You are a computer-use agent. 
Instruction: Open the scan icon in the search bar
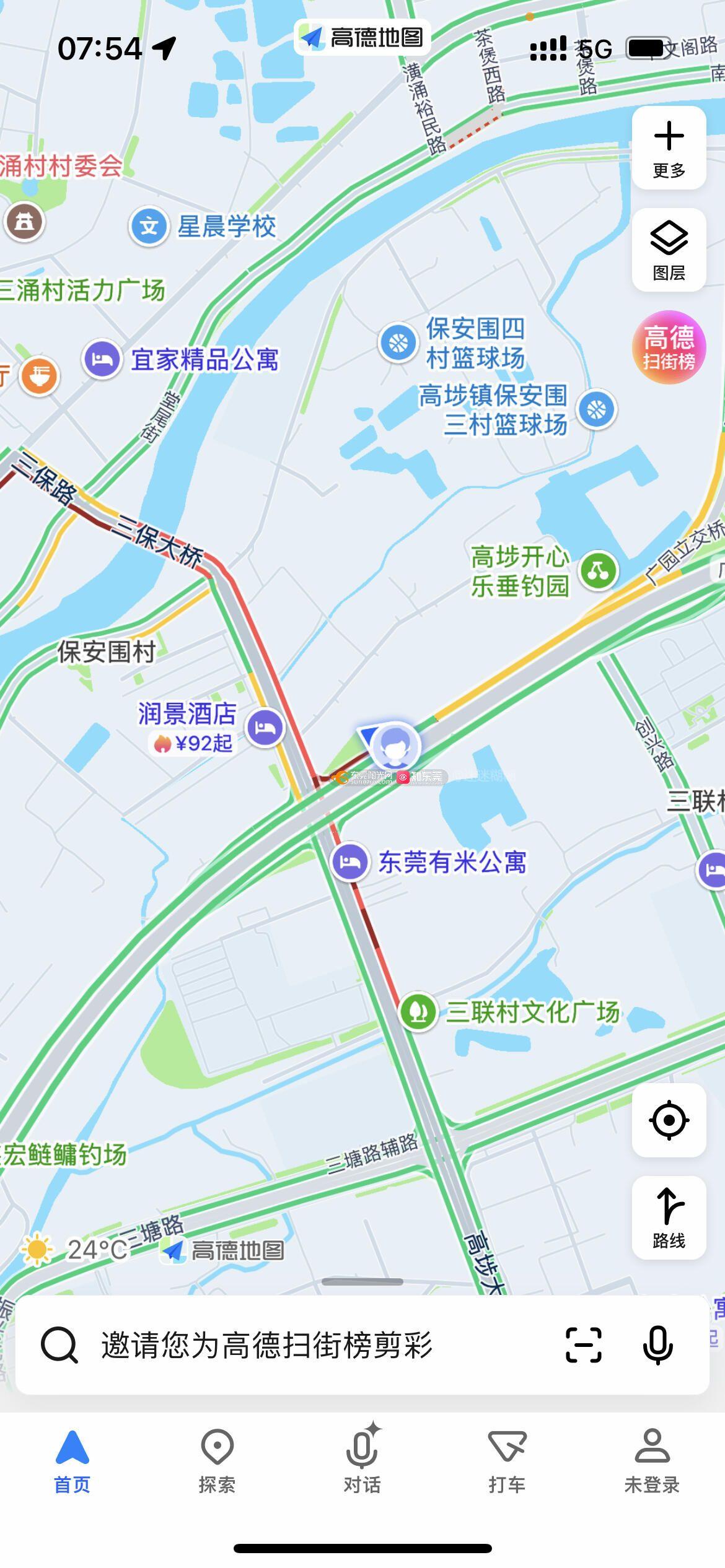[583, 1345]
